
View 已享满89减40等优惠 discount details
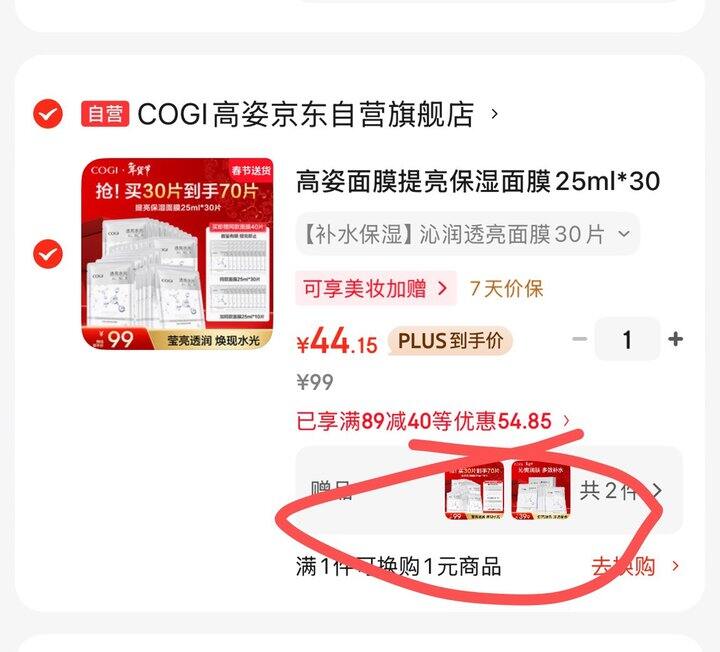point(434,421)
